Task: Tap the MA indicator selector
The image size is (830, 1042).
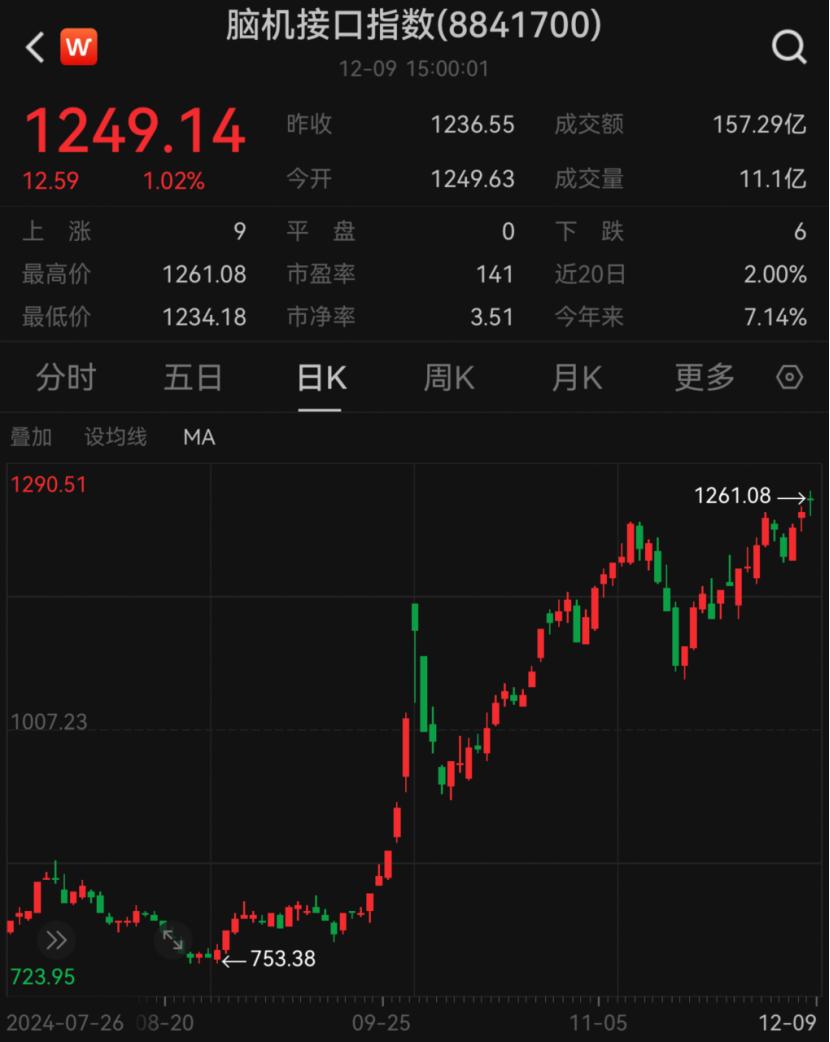Action: (x=199, y=437)
